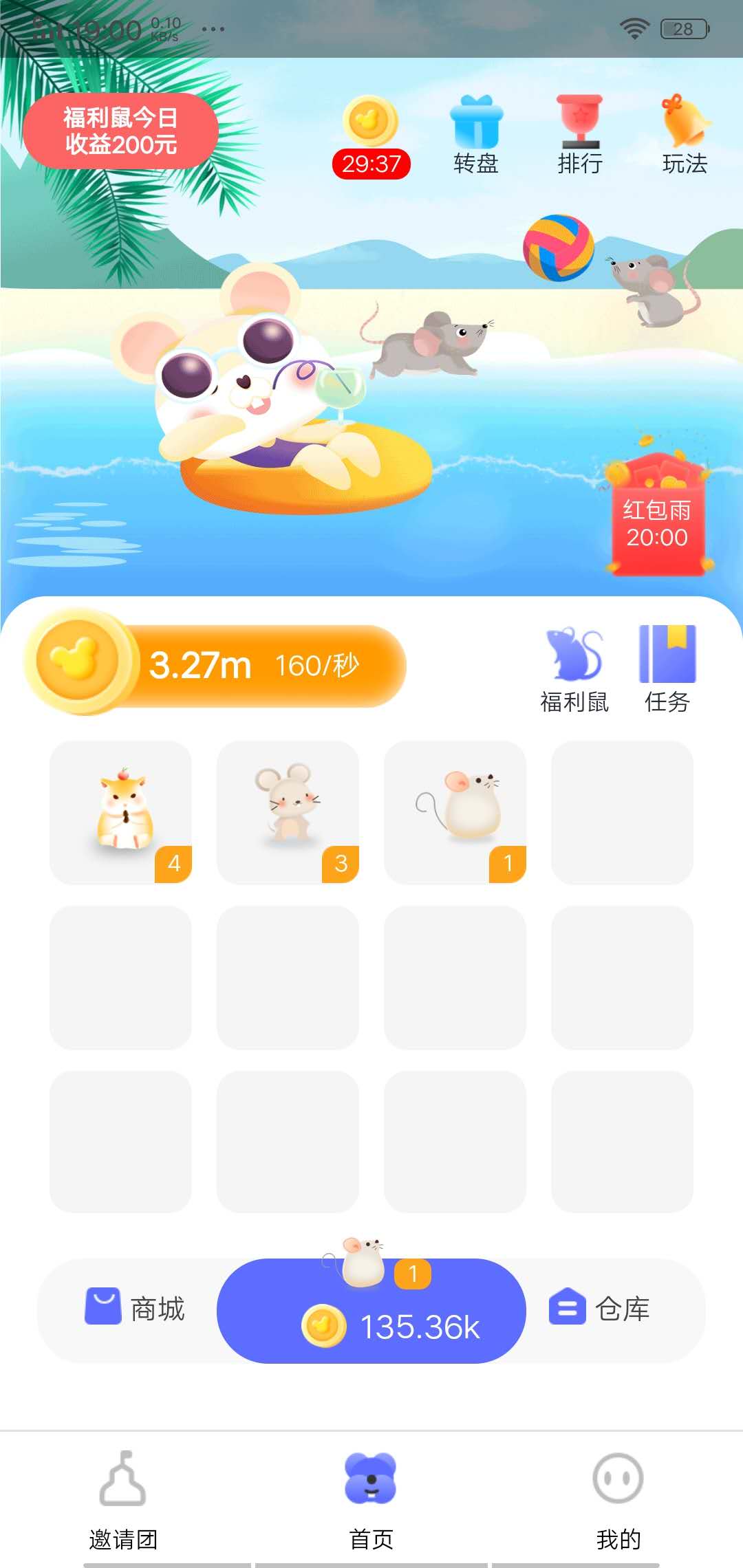
Task: Open the 商城 shop
Action: (x=135, y=1308)
